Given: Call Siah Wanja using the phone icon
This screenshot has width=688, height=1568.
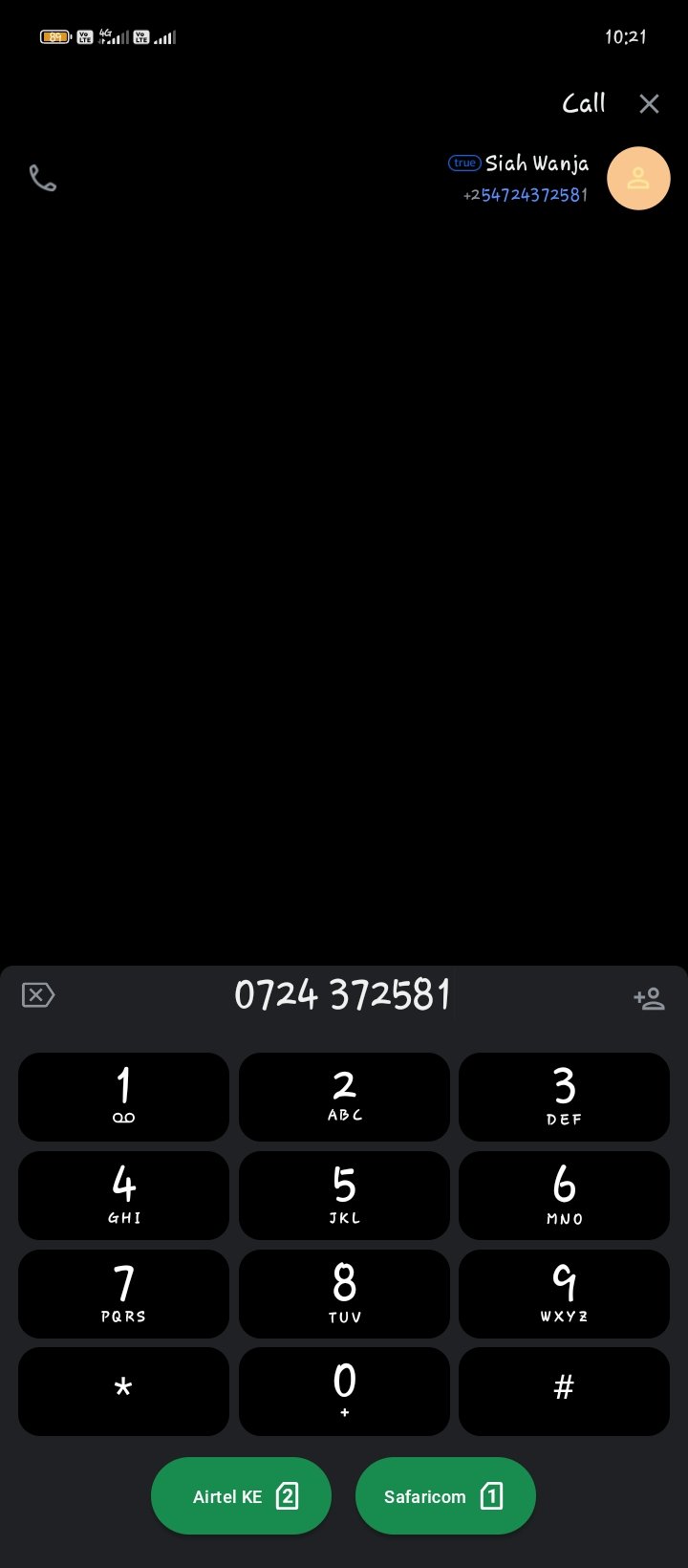Looking at the screenshot, I should coord(43,179).
